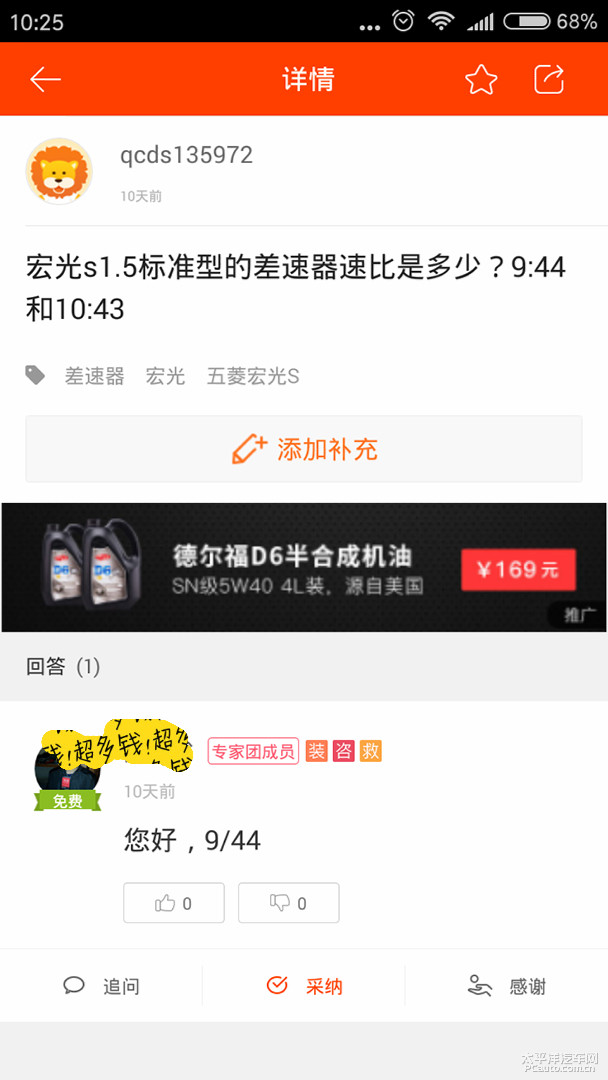Open the 五菱宏光S tag

click(x=252, y=376)
